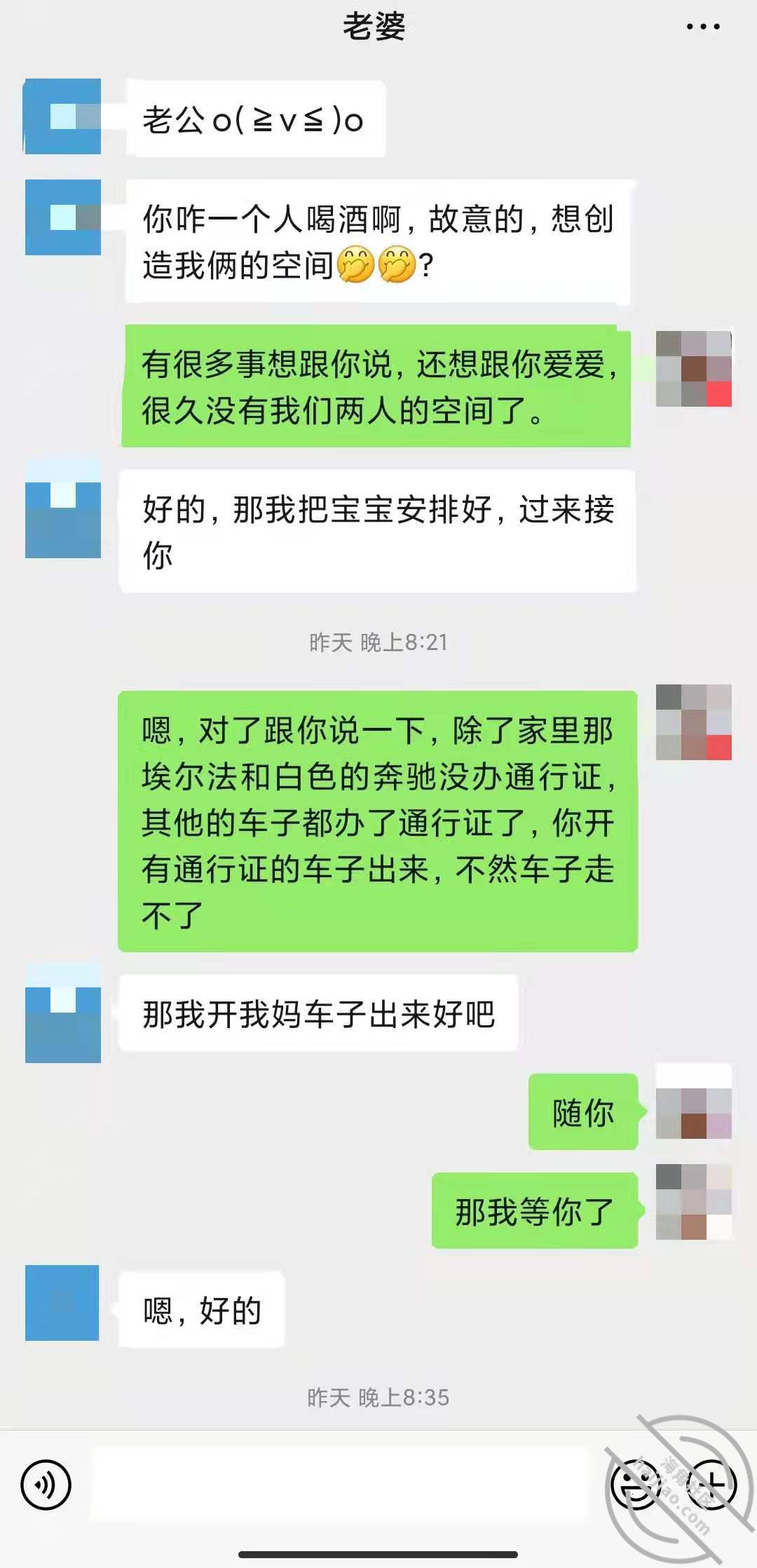Open the three-dot chat options menu

702,27
